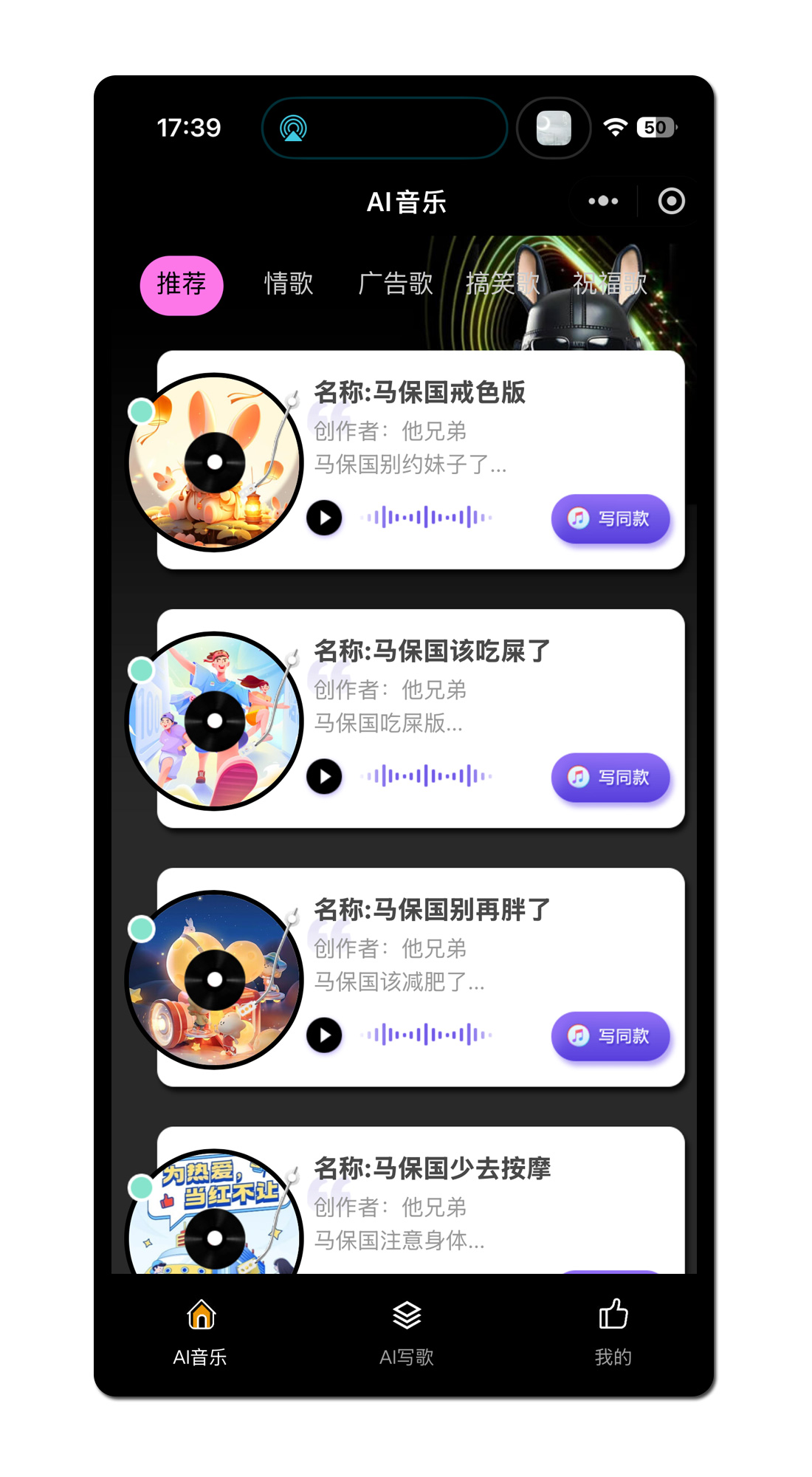Select the 推荐 category tab
This screenshot has height=1477, width=812.
(182, 284)
